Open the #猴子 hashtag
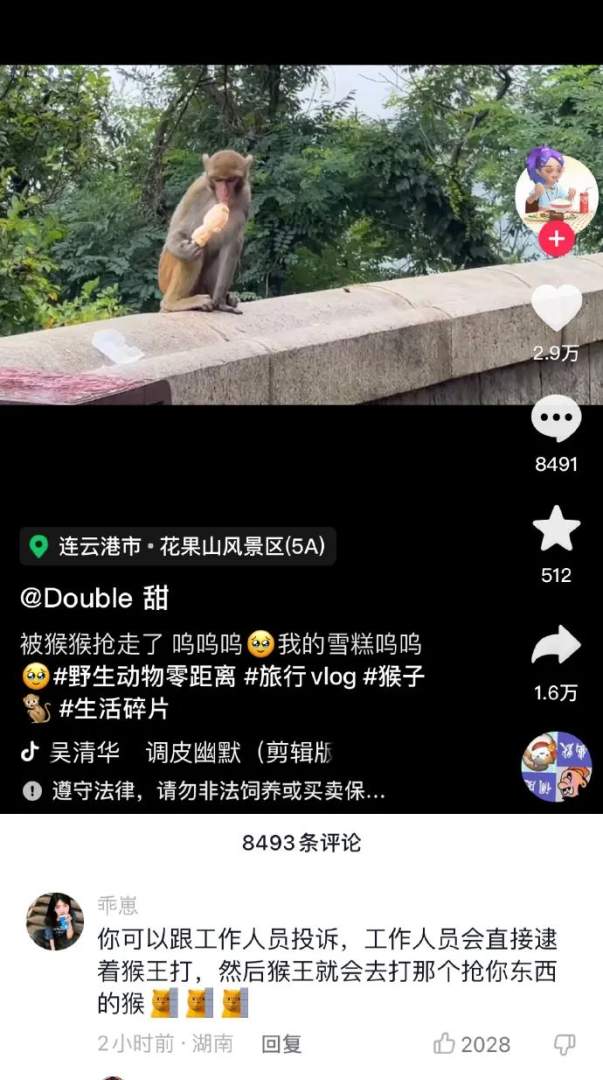 tap(394, 677)
